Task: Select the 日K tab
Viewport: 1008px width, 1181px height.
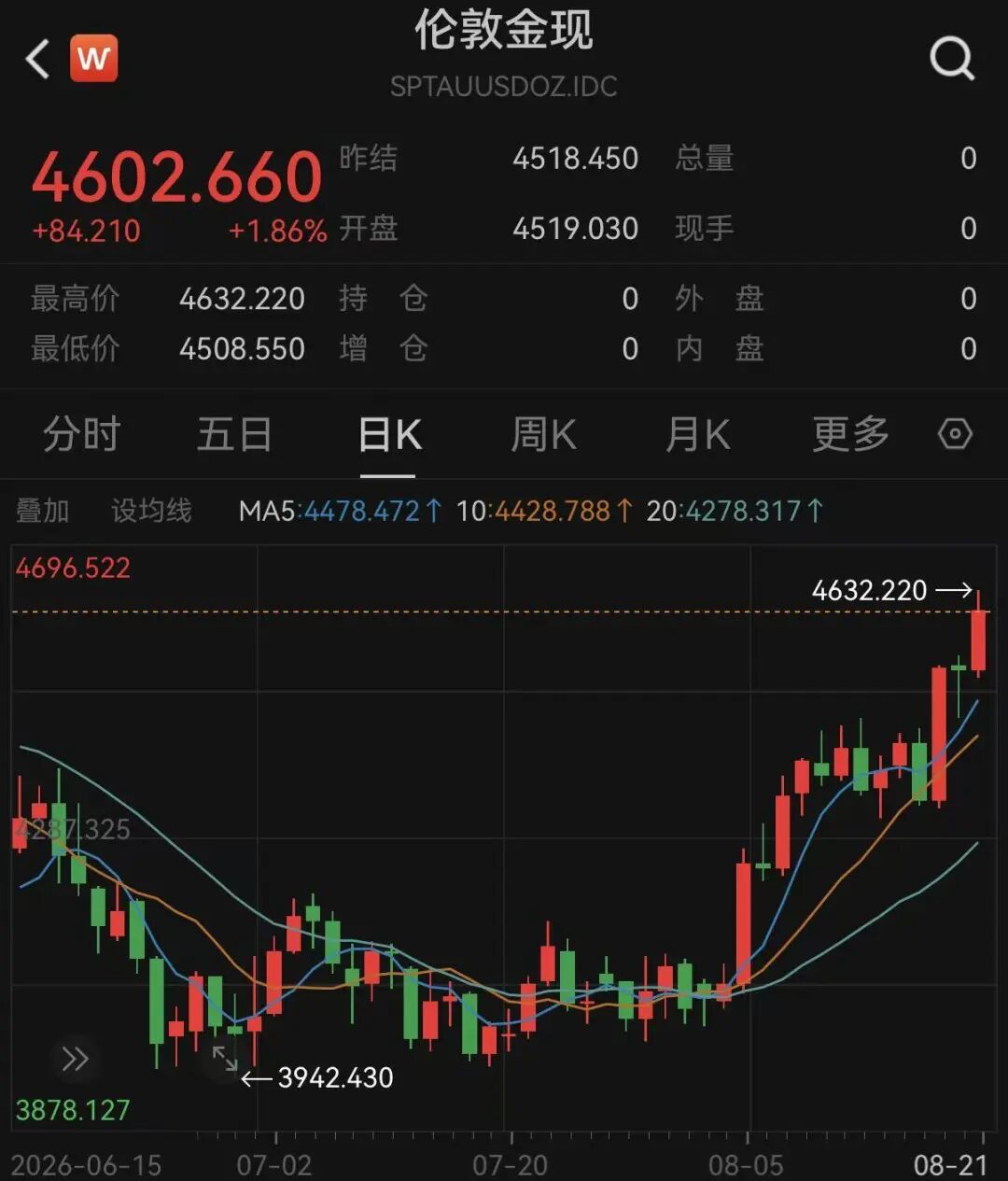Action: point(389,435)
